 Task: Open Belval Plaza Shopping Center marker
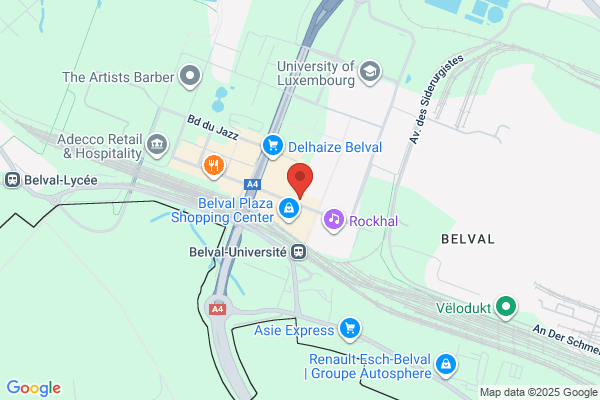[289, 210]
